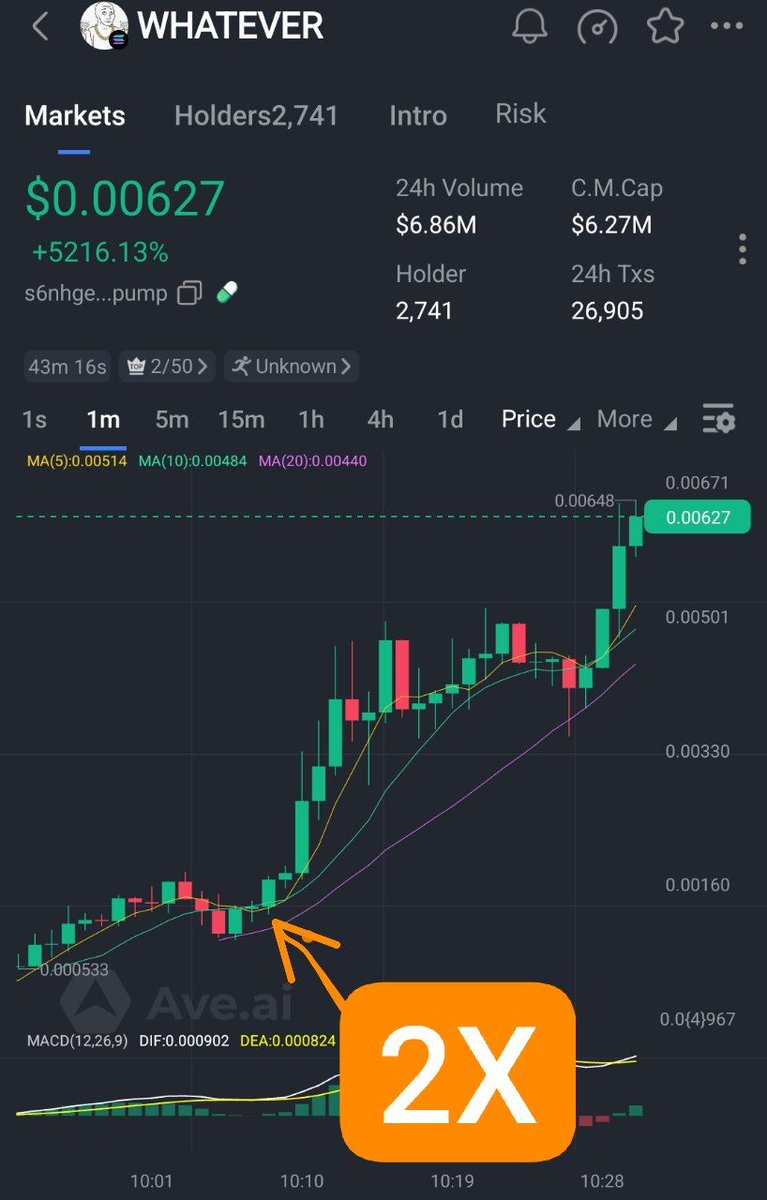This screenshot has height=1200, width=767.
Task: Open the top-right overflow menu
Action: click(x=726, y=27)
